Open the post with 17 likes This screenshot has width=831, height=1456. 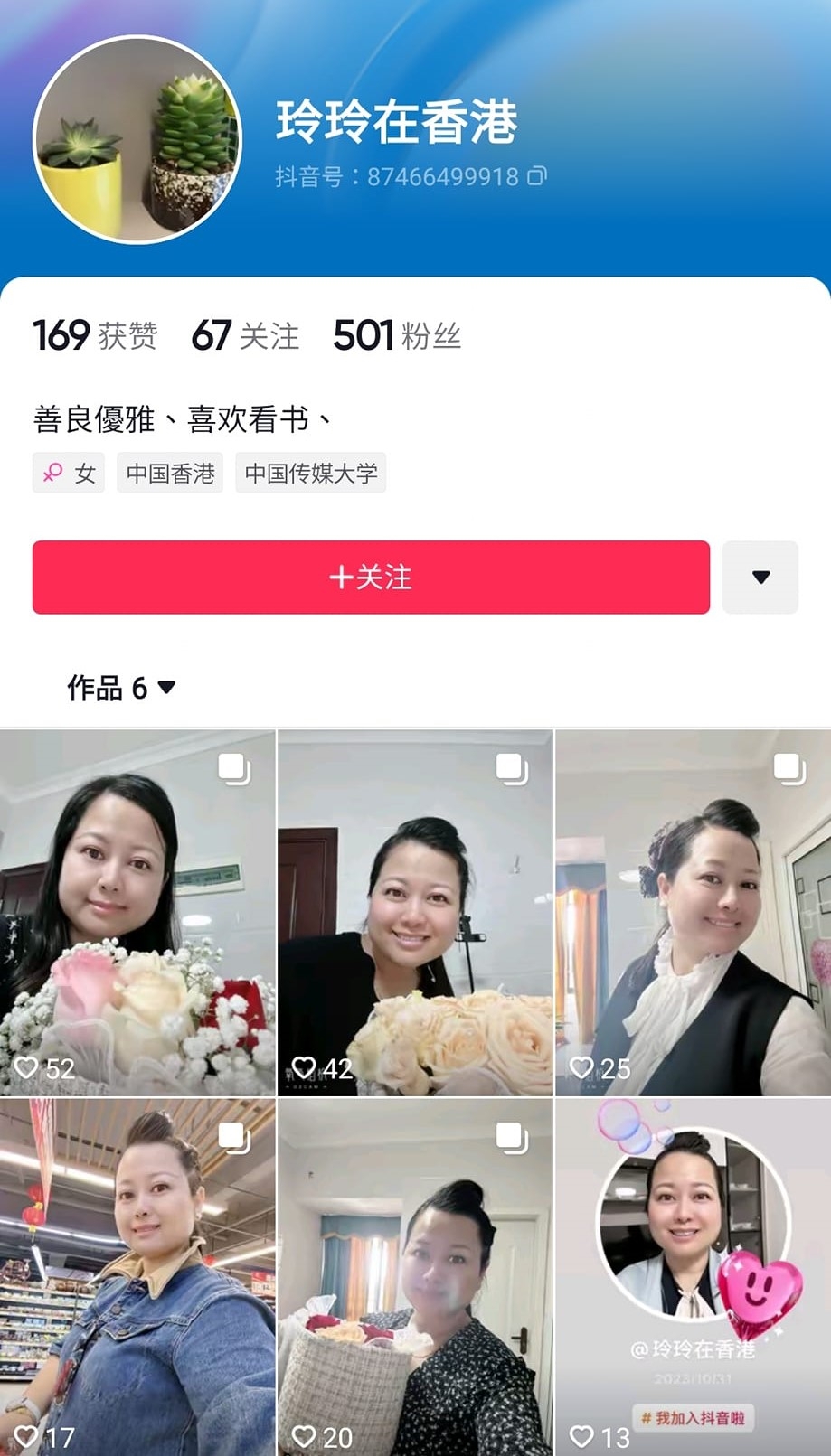click(x=137, y=1276)
